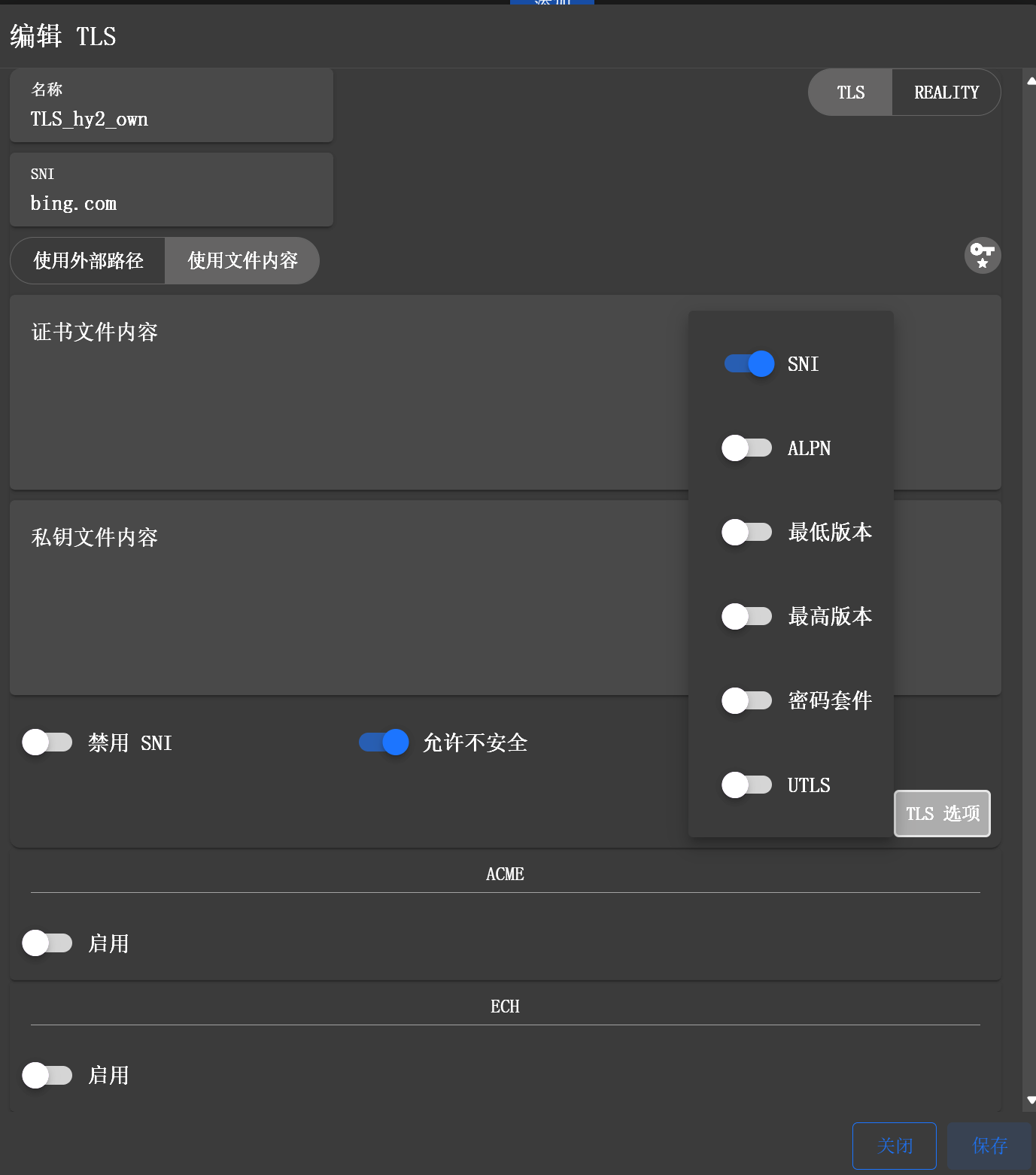
Task: Select the TLS segment
Action: point(850,93)
